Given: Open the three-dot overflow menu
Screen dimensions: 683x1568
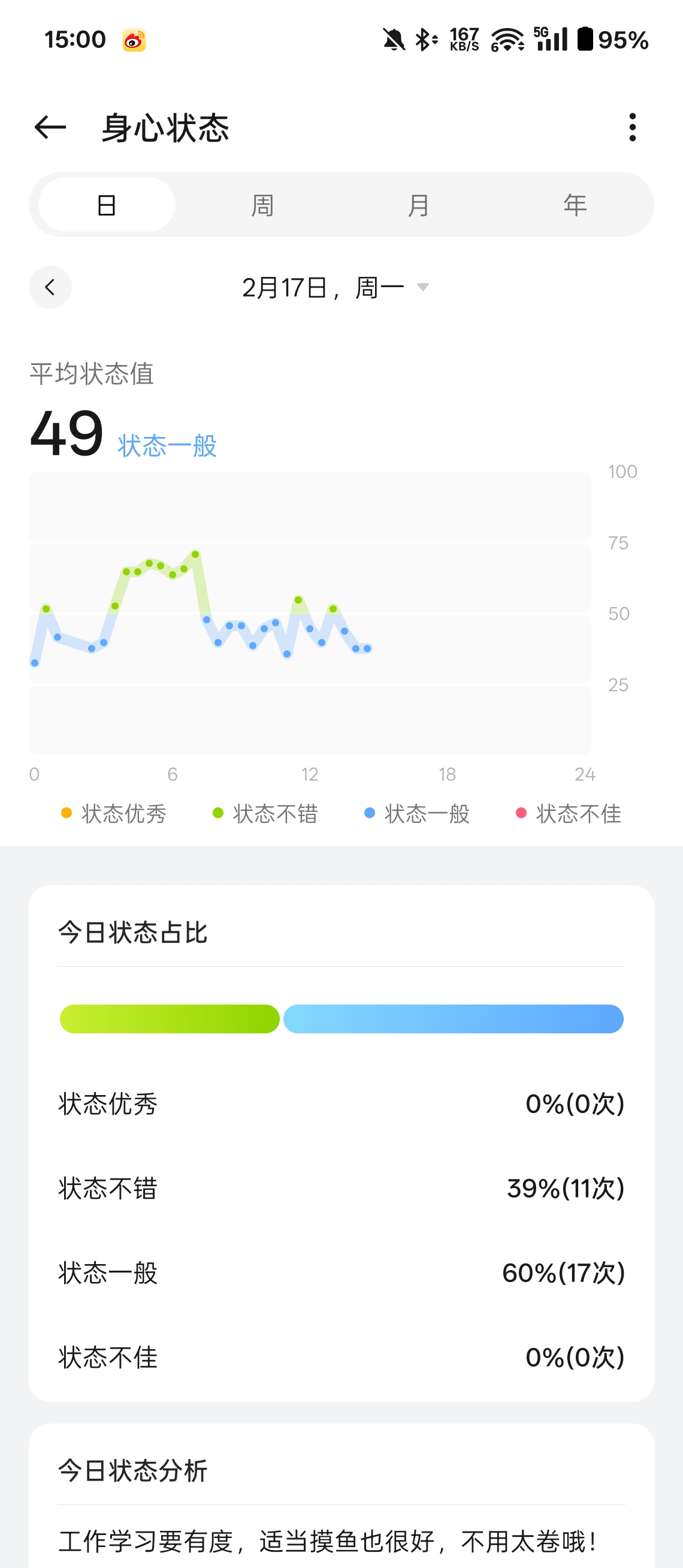Looking at the screenshot, I should coord(633,127).
